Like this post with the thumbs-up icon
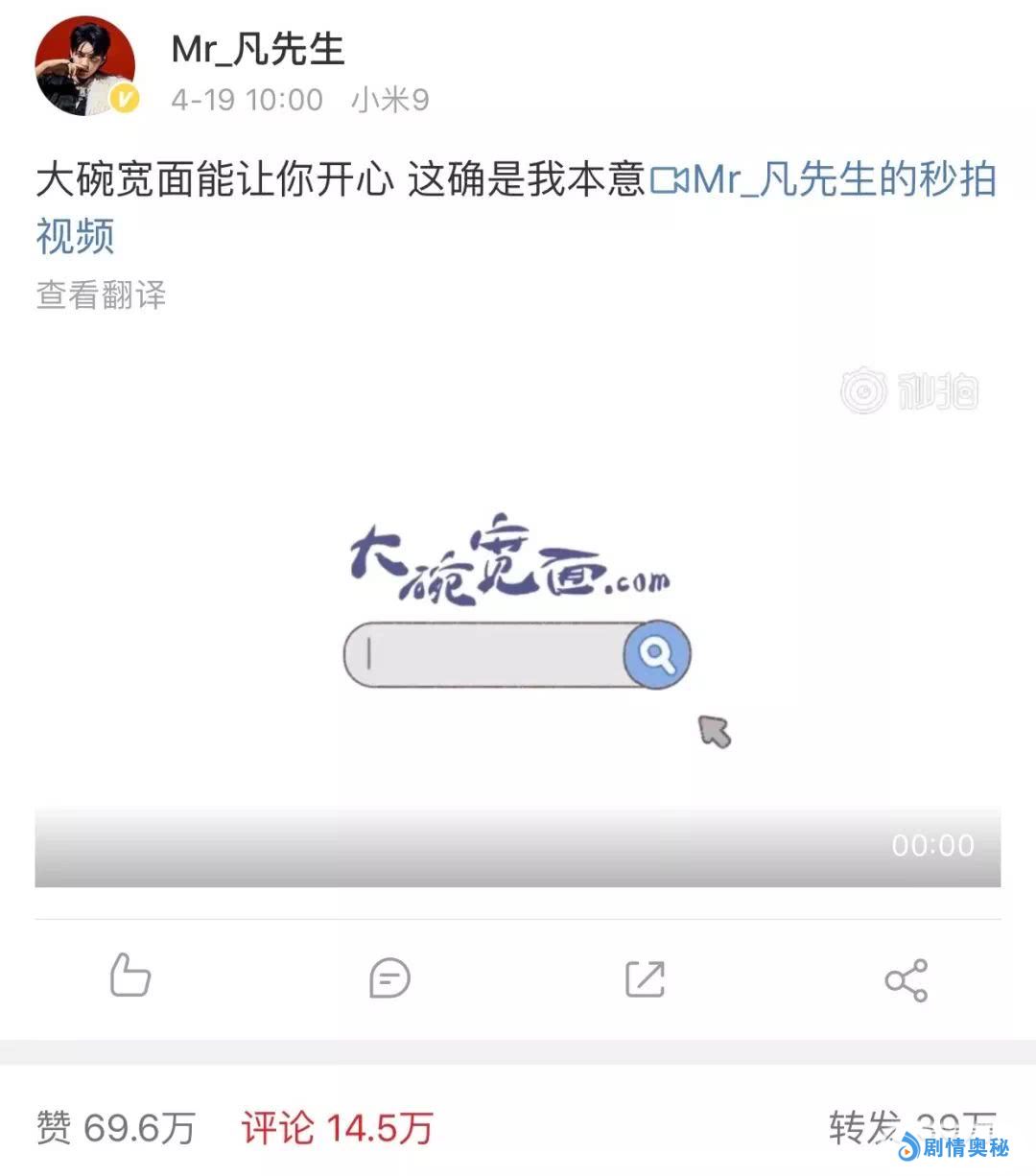Screen dimensions: 1036x1176 click(x=130, y=976)
